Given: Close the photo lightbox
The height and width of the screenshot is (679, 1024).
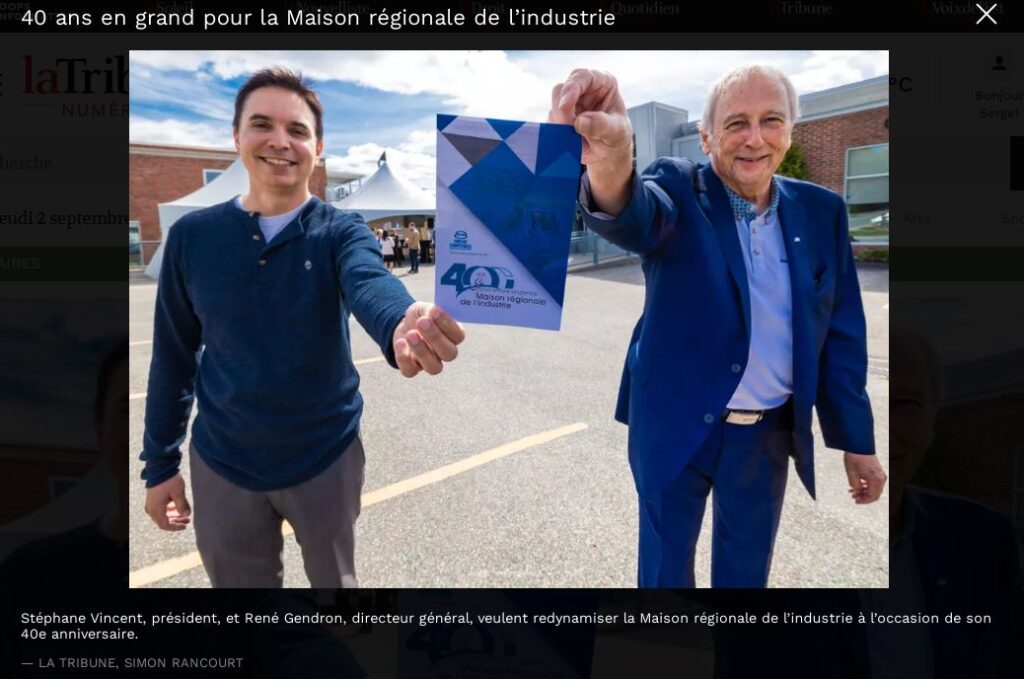Looking at the screenshot, I should [x=986, y=14].
